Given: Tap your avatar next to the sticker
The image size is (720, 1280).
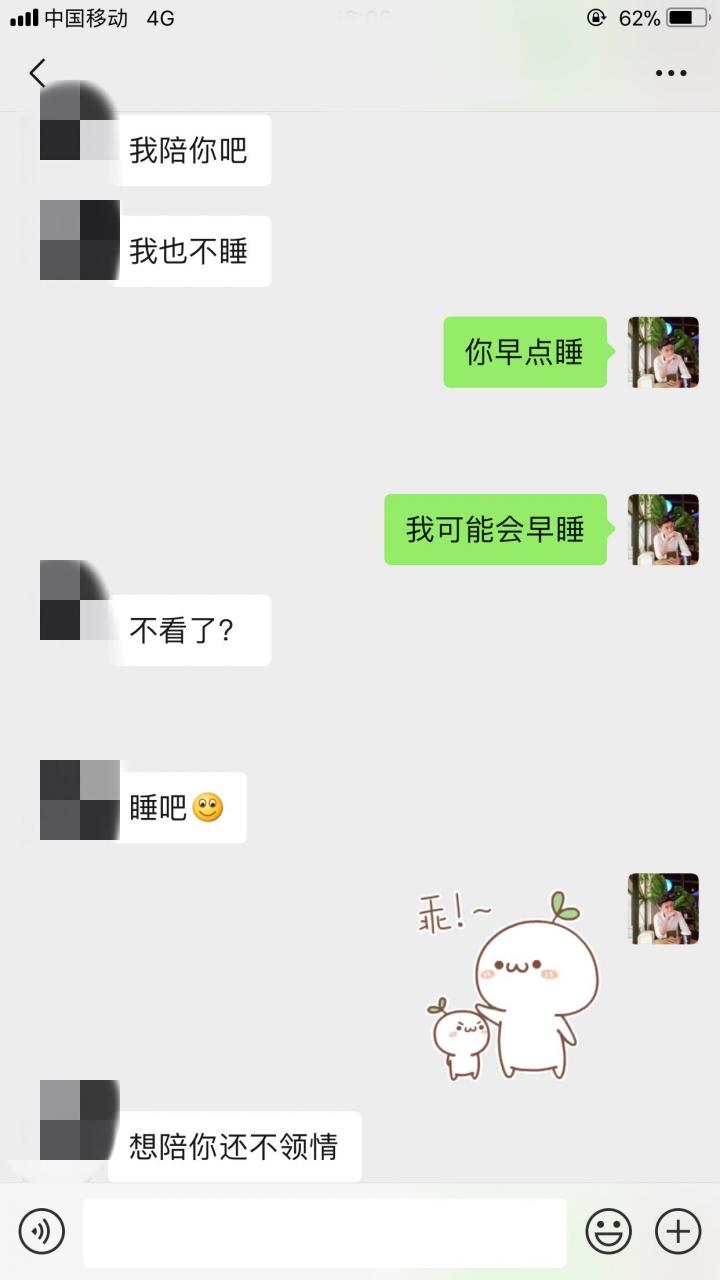Looking at the screenshot, I should pos(661,910).
